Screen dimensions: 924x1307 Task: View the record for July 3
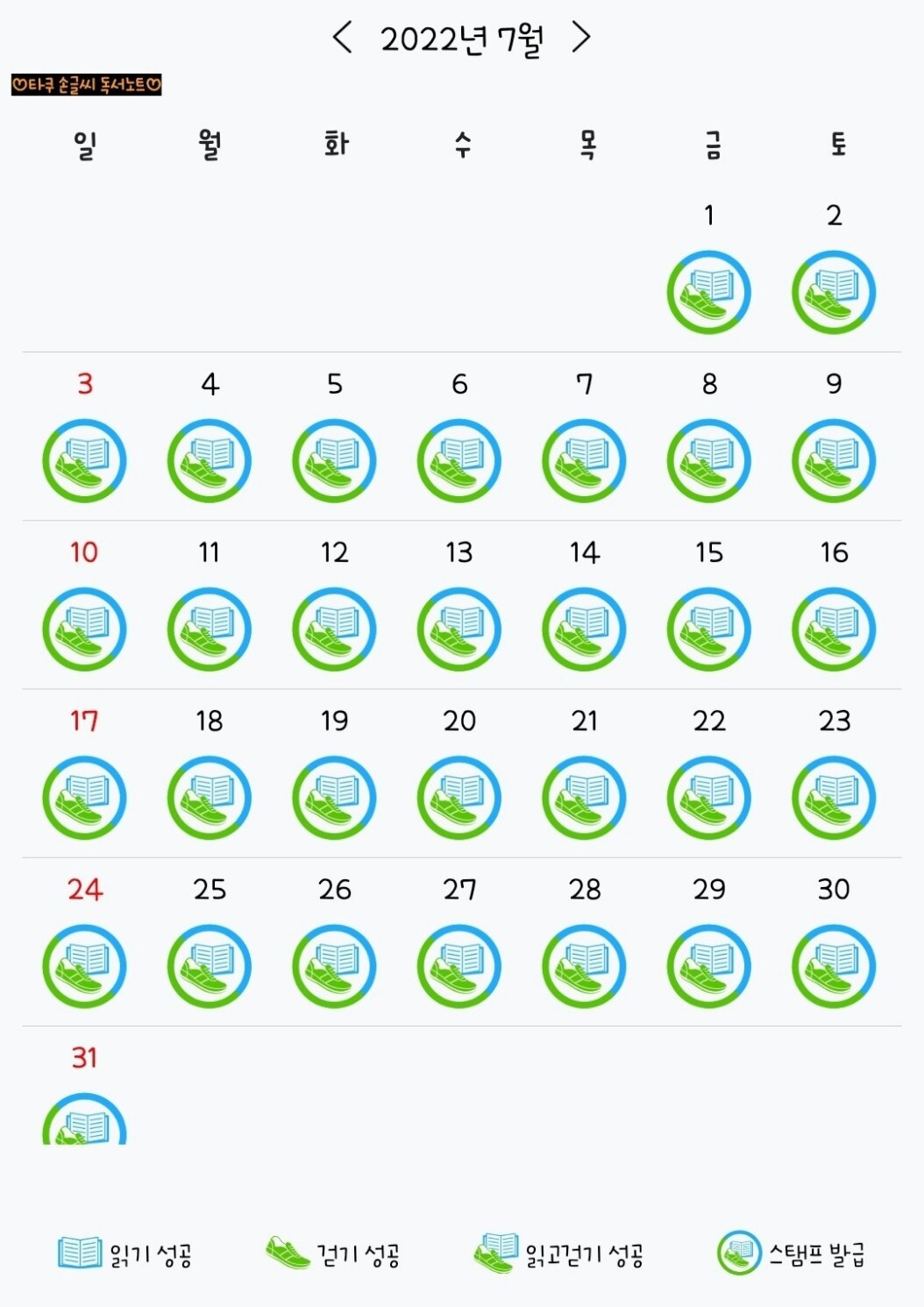[84, 461]
